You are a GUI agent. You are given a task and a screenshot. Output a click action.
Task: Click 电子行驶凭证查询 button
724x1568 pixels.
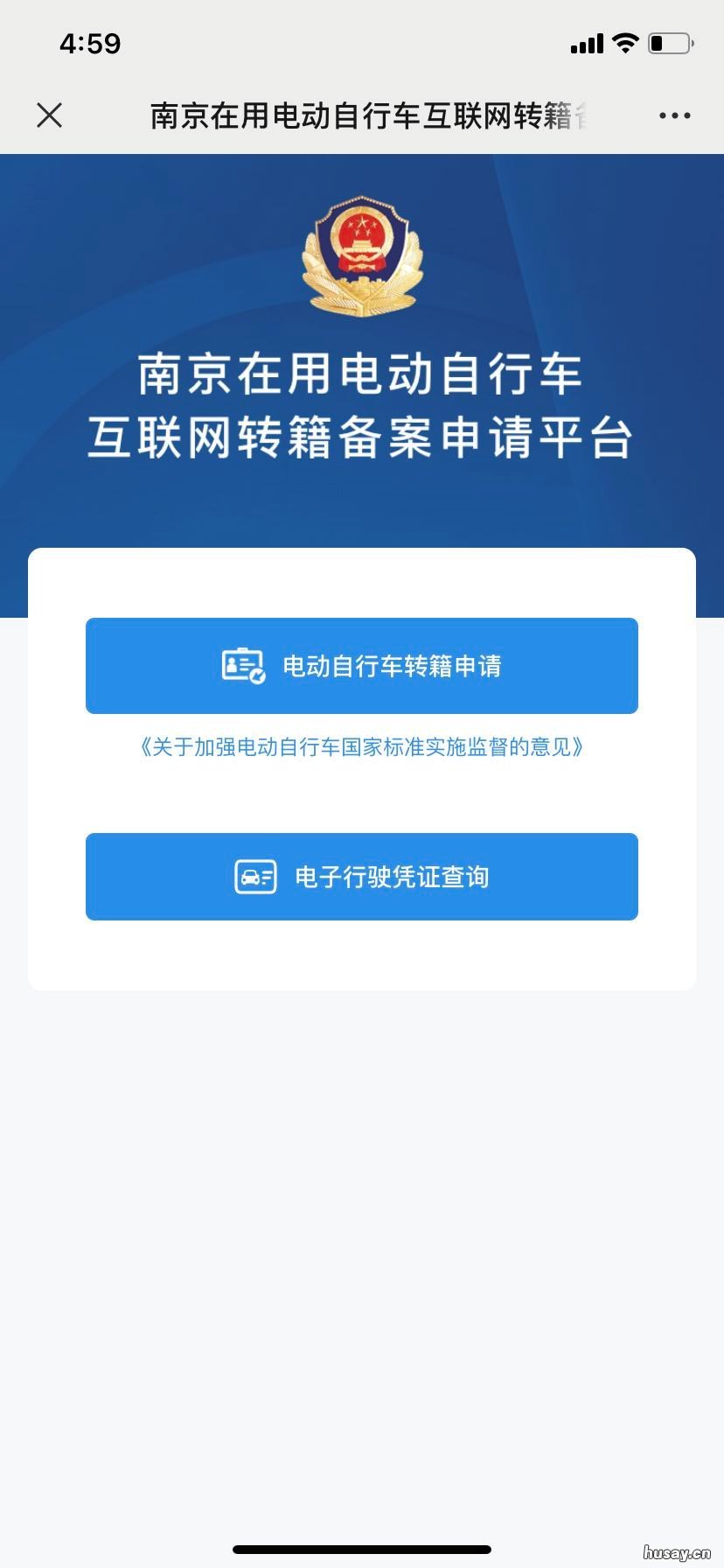(361, 877)
